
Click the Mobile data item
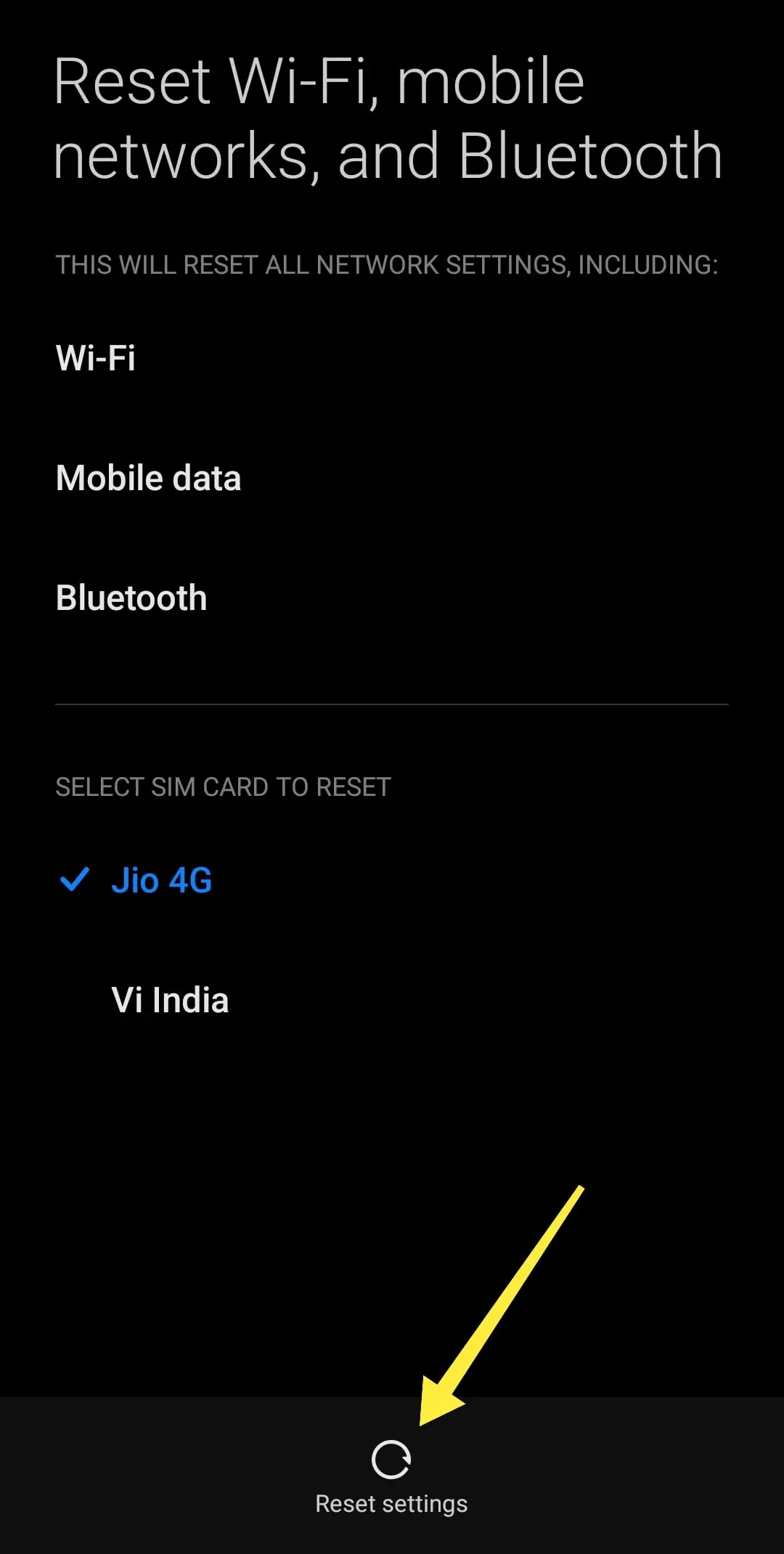tap(149, 478)
